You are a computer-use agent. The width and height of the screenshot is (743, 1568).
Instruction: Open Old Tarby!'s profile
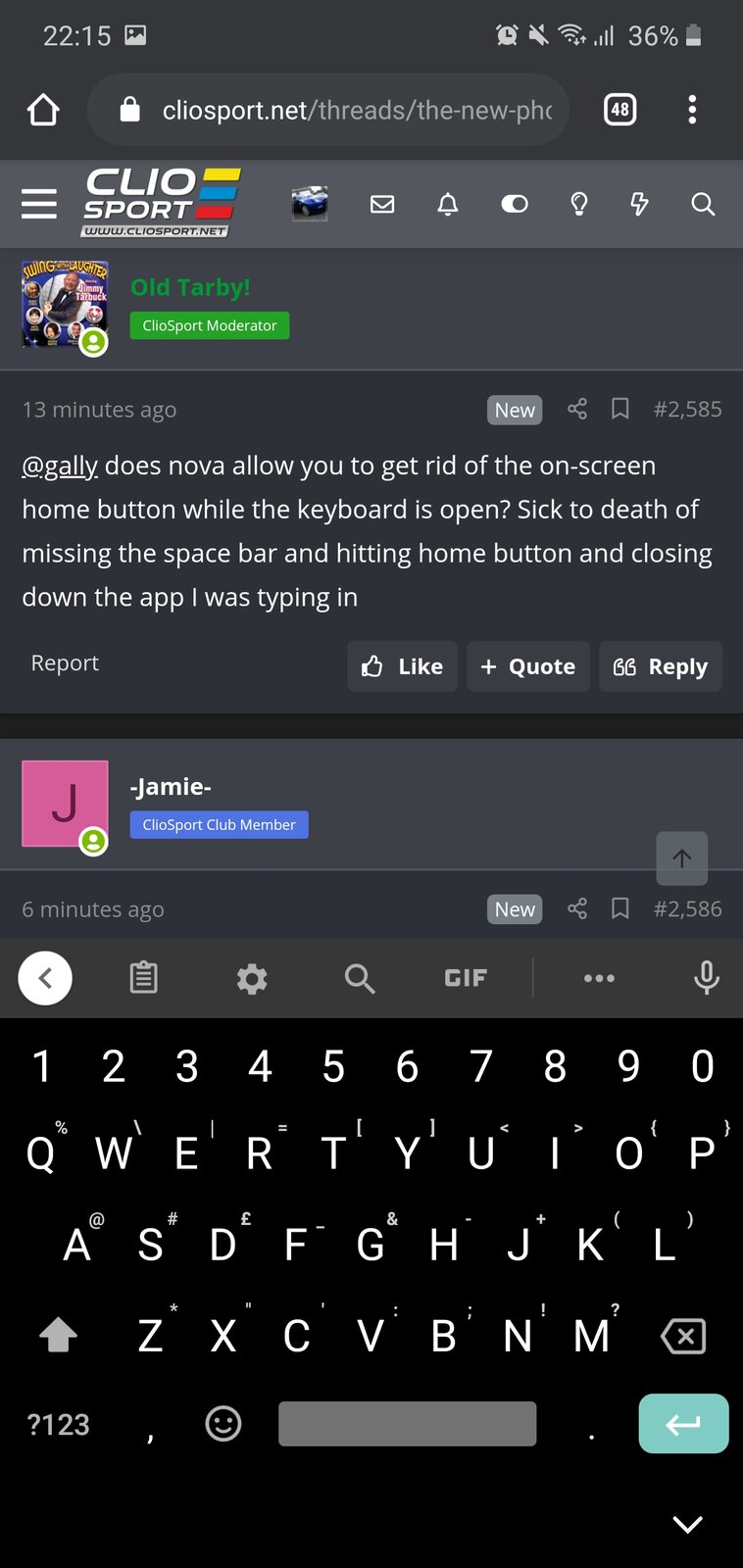190,287
